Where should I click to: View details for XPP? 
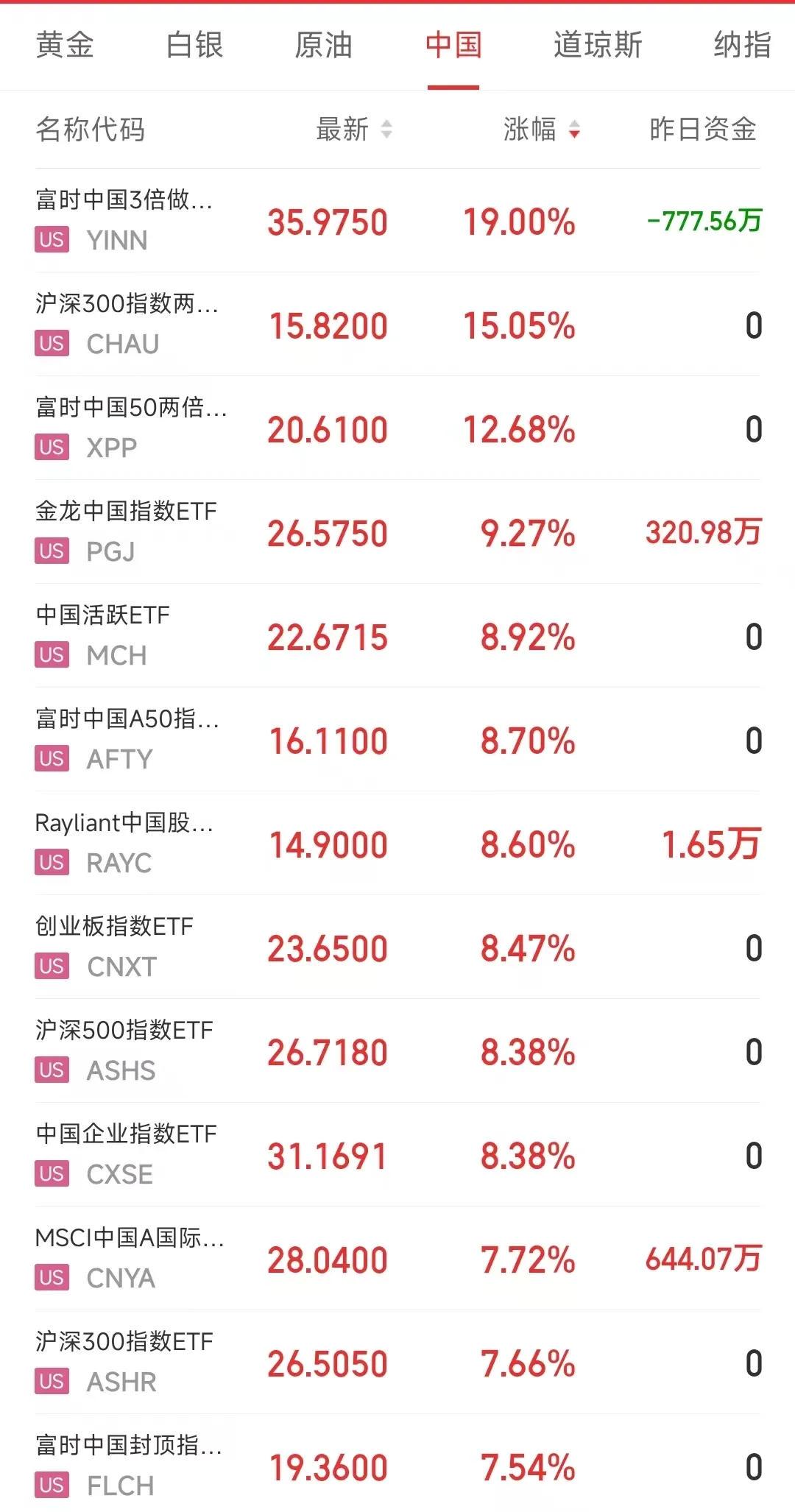point(397,428)
